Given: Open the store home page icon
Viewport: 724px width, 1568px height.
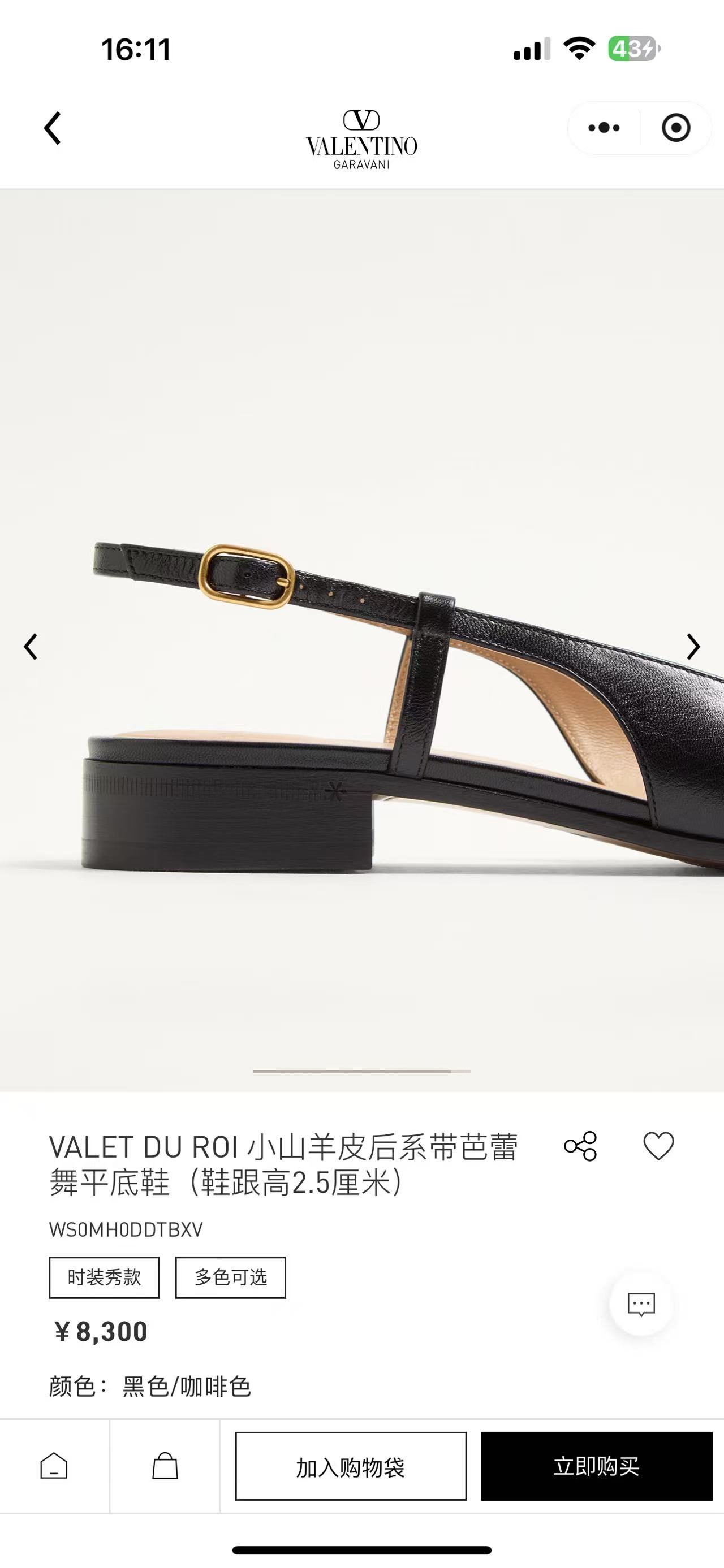Looking at the screenshot, I should pos(54,1466).
